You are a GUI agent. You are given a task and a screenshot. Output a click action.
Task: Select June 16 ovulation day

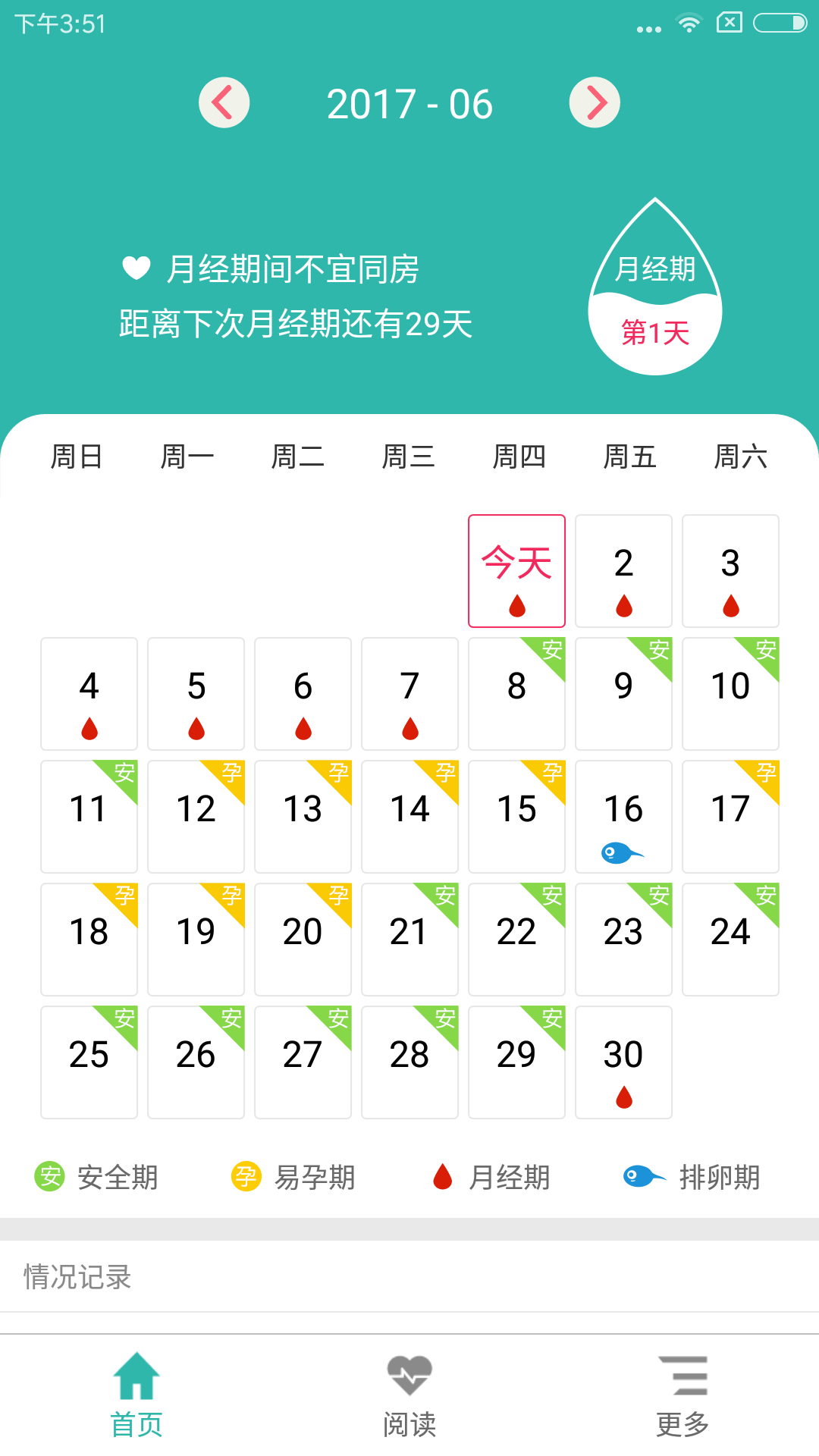[x=623, y=817]
